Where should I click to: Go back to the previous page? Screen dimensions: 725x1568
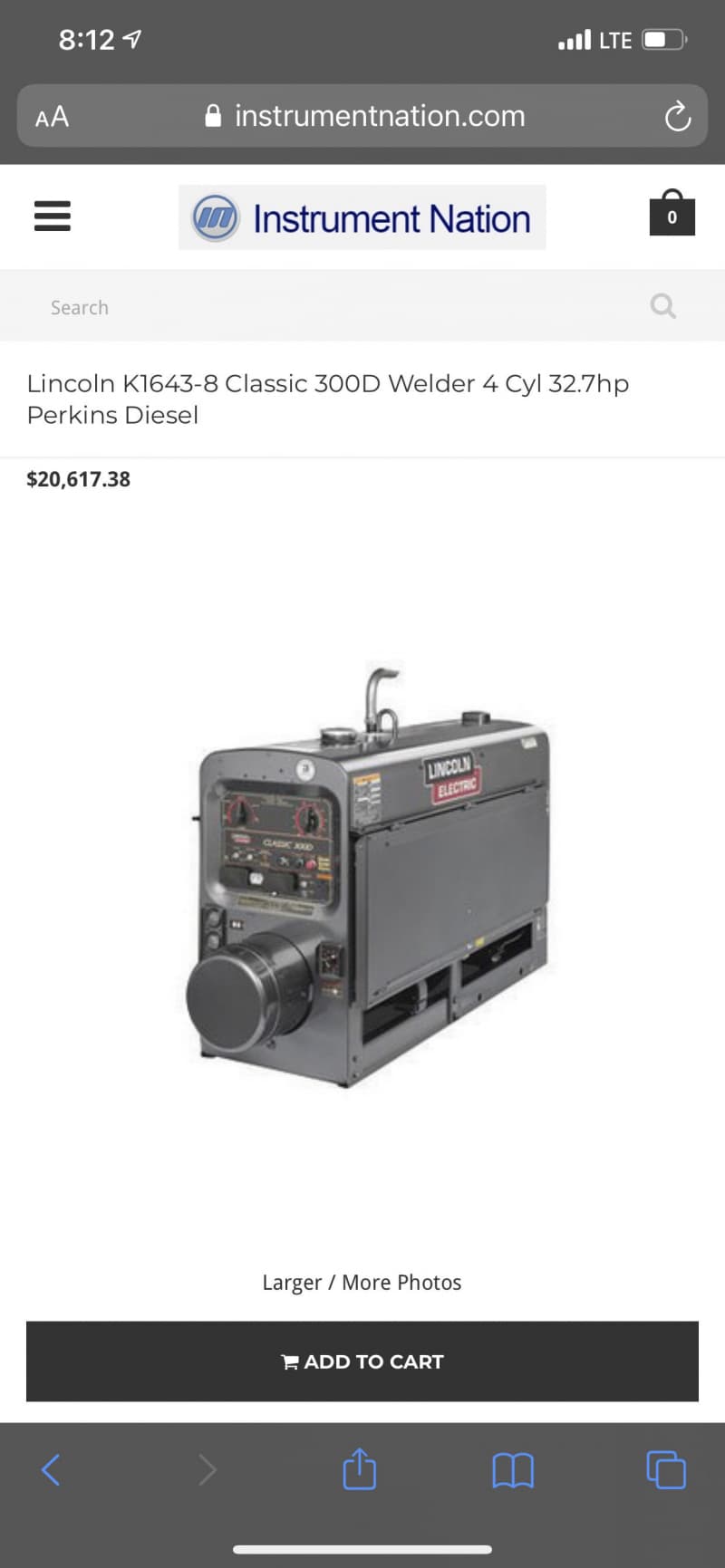(x=52, y=1469)
